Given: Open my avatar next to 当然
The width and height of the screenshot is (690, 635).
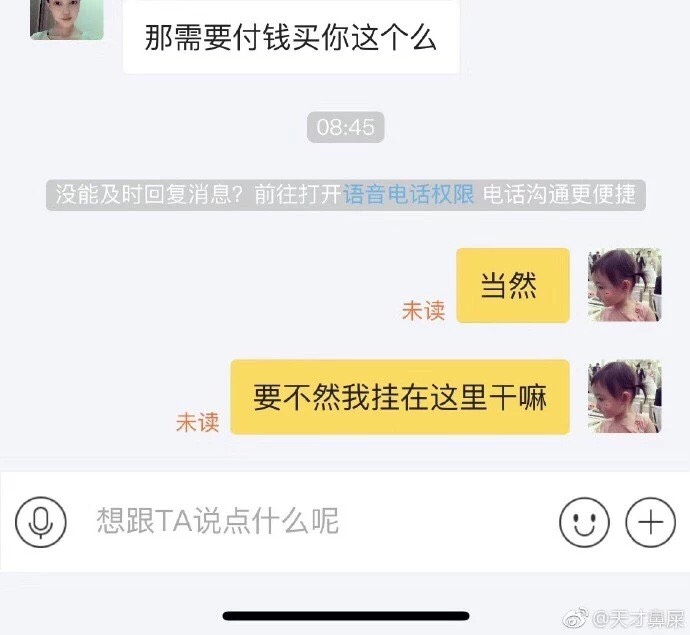Looking at the screenshot, I should click(624, 285).
